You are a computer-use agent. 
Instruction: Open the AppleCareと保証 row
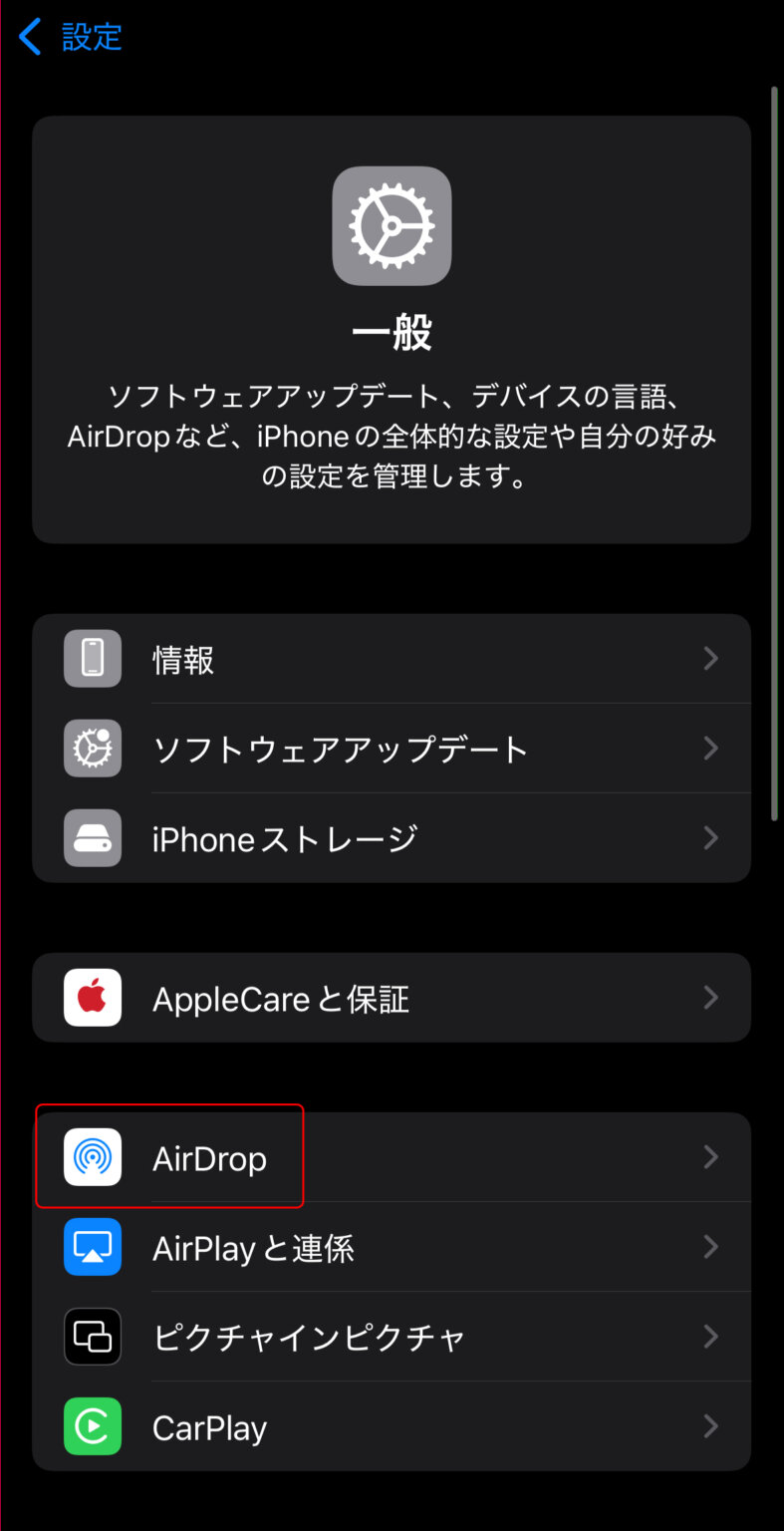click(x=392, y=998)
